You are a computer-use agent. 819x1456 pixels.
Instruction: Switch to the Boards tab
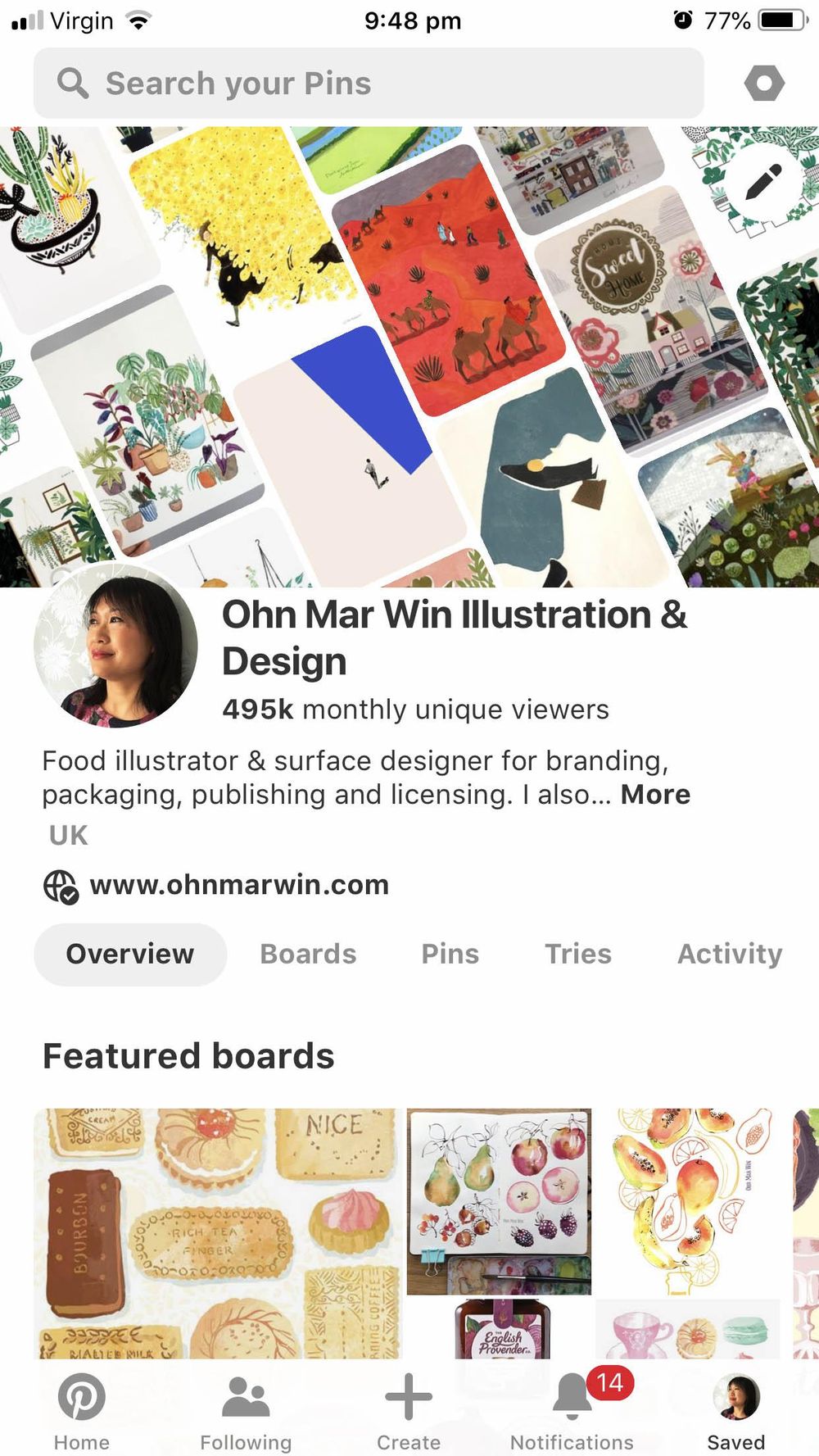tap(308, 954)
